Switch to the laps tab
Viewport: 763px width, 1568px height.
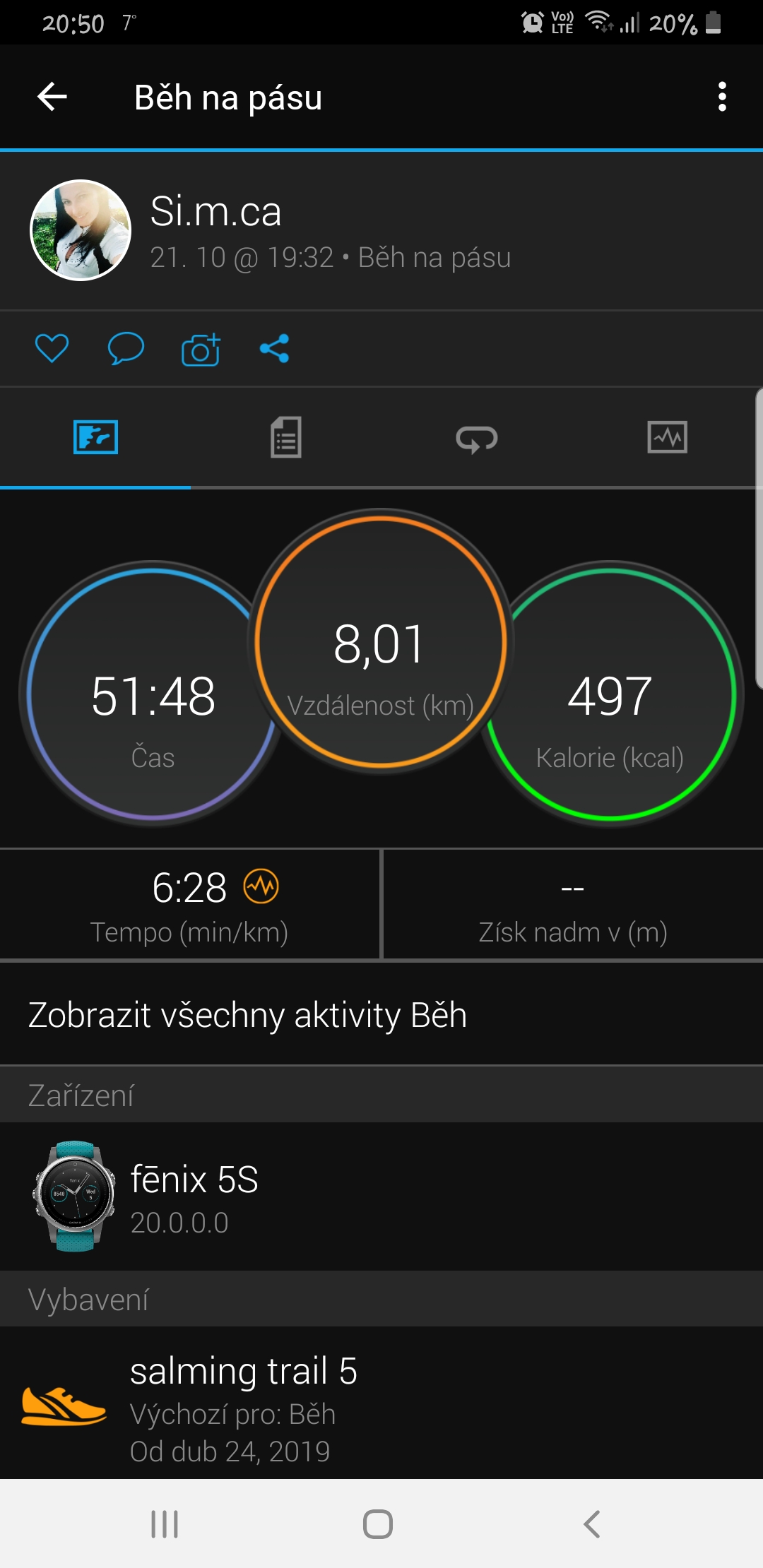[477, 439]
